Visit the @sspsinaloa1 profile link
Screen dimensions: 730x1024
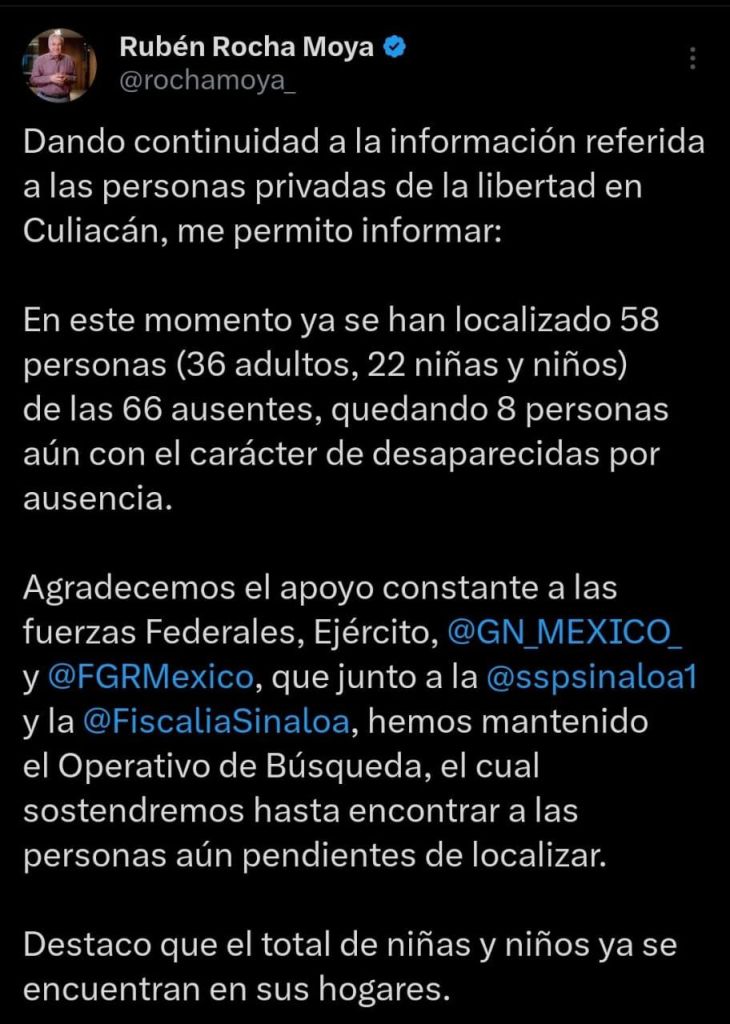coord(591,677)
